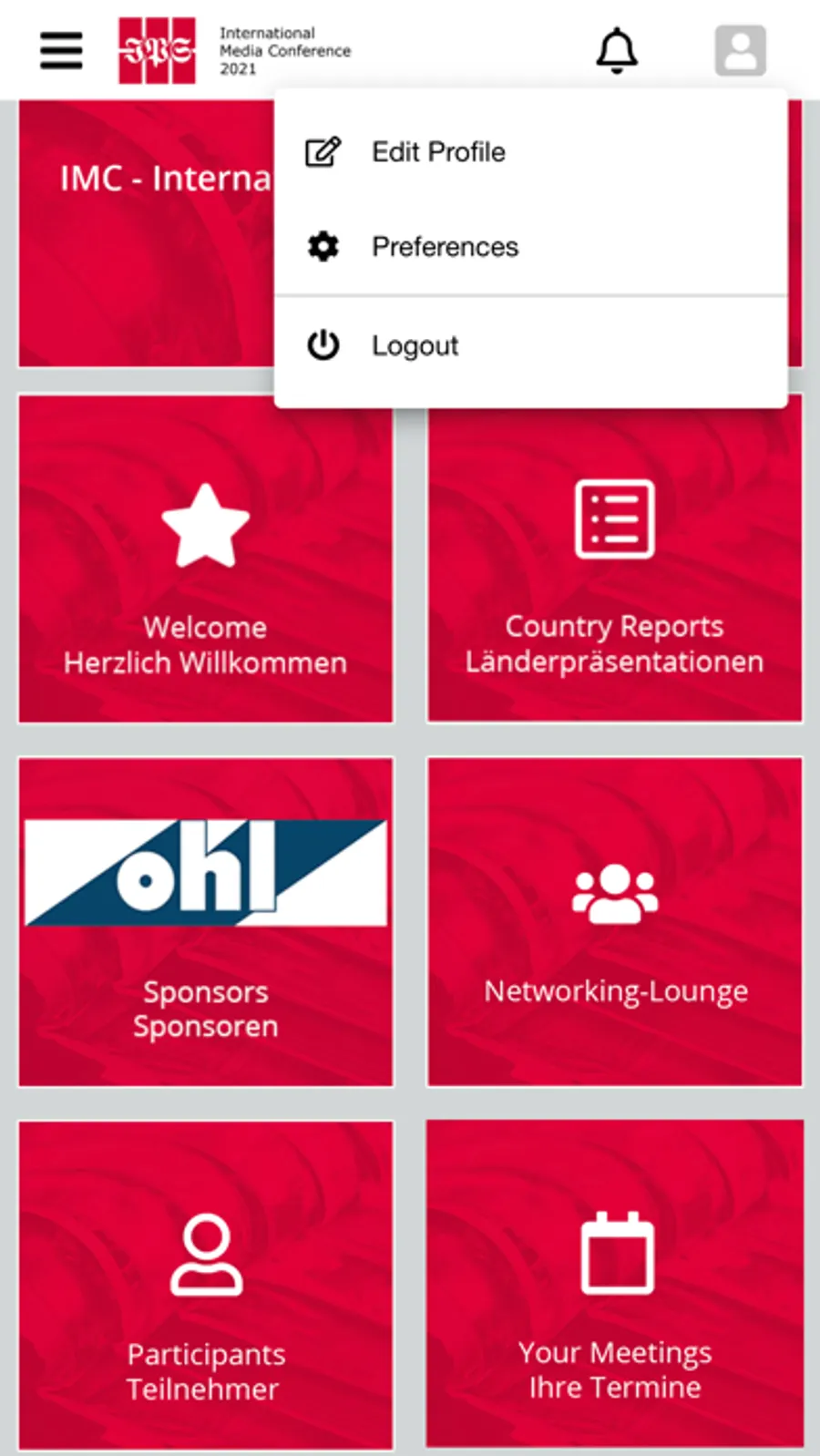Open the Sponsors tile
The width and height of the screenshot is (820, 1456).
(x=206, y=922)
